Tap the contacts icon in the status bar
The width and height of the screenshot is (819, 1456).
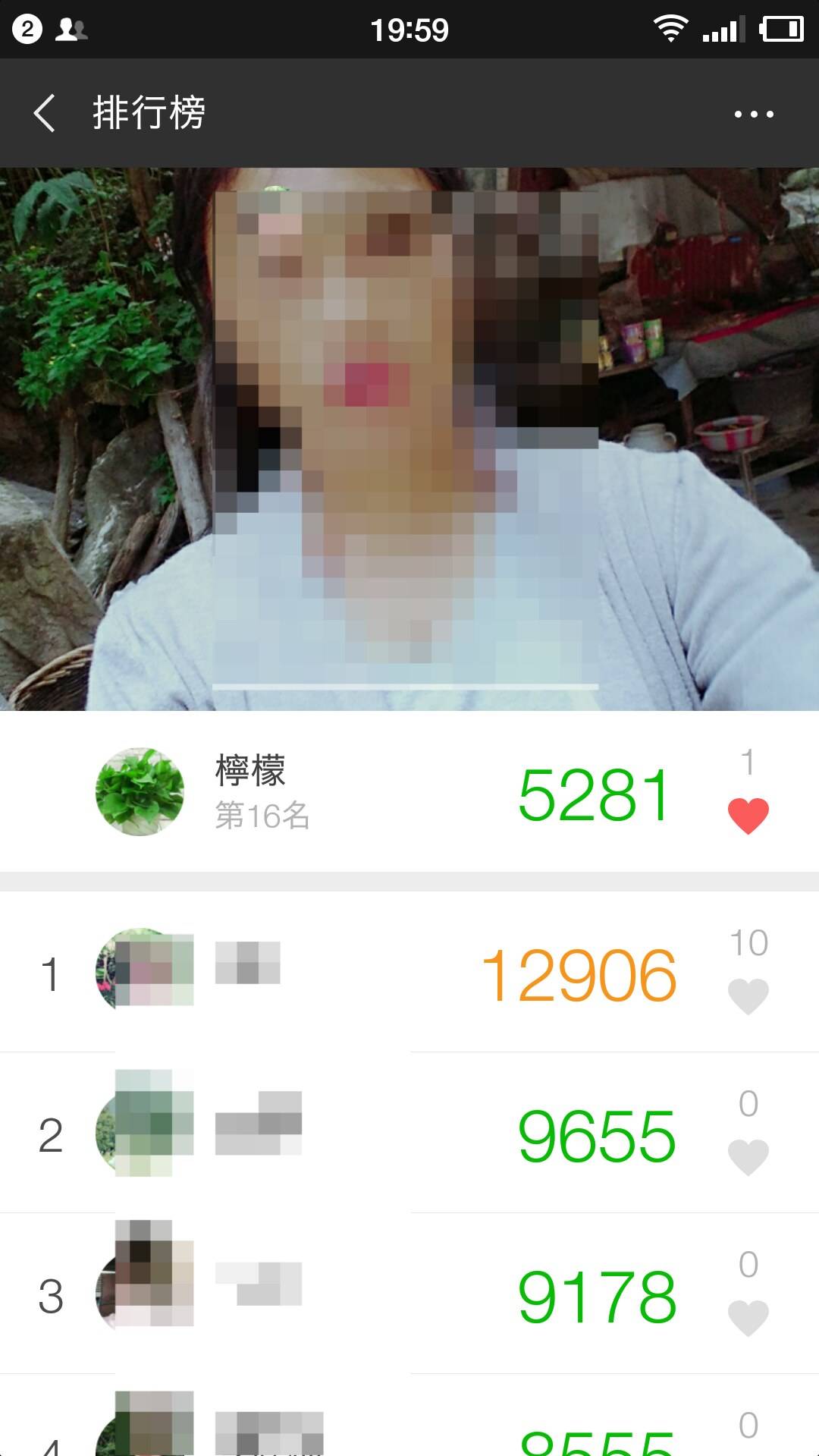[x=68, y=29]
